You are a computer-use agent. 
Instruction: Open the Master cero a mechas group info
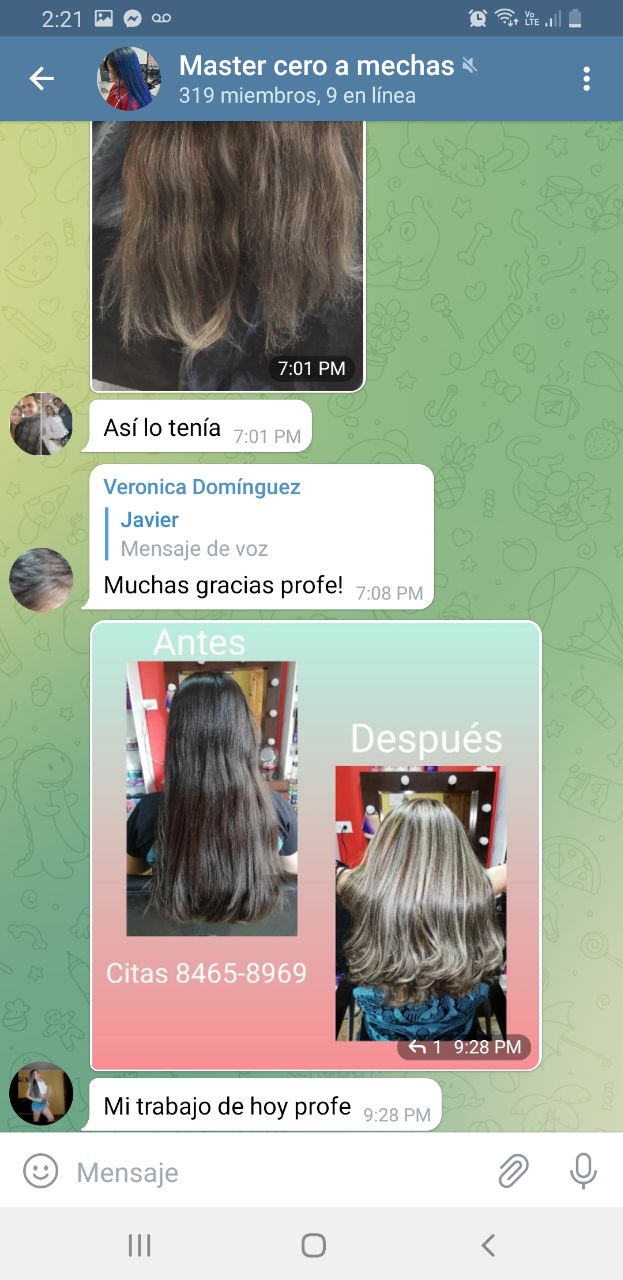tap(316, 79)
